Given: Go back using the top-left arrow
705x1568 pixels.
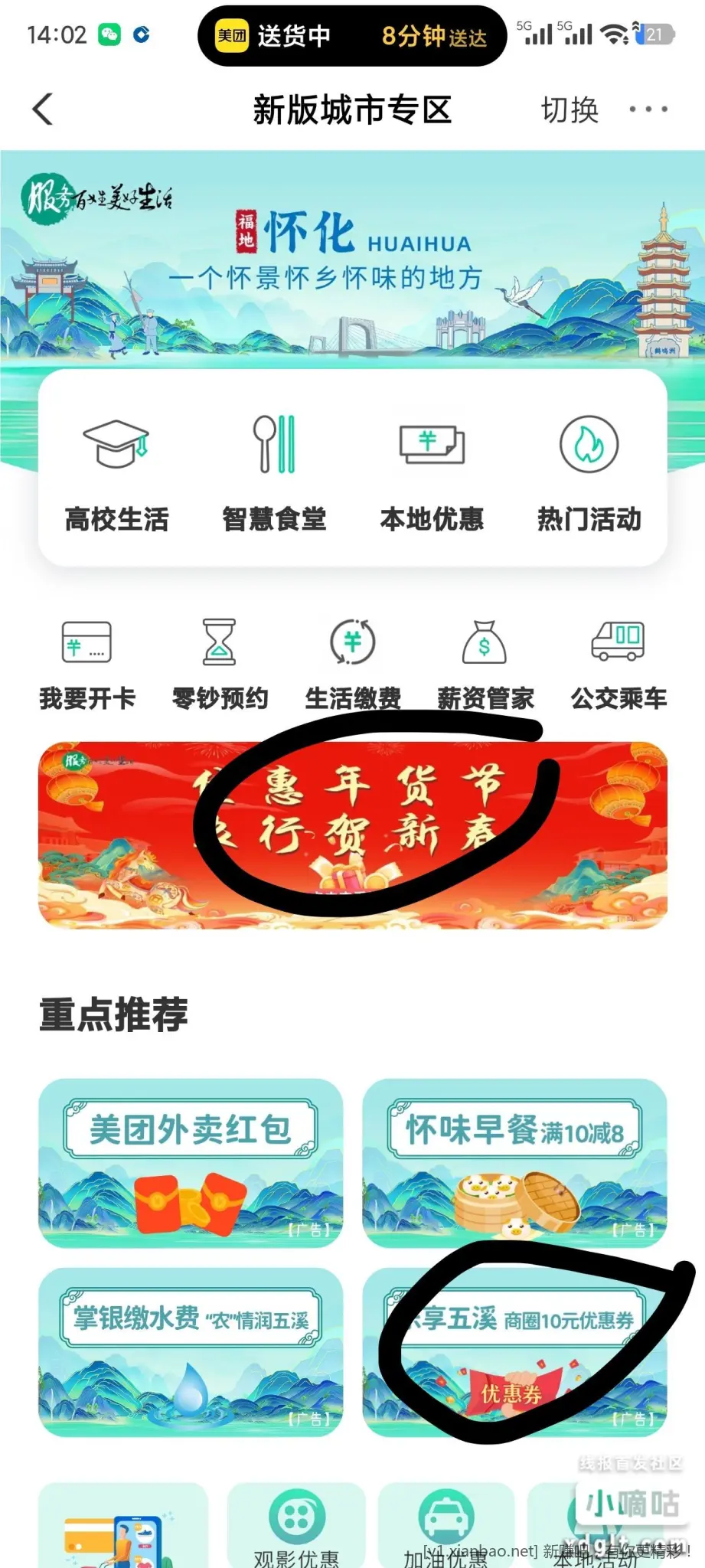Looking at the screenshot, I should coord(44,109).
